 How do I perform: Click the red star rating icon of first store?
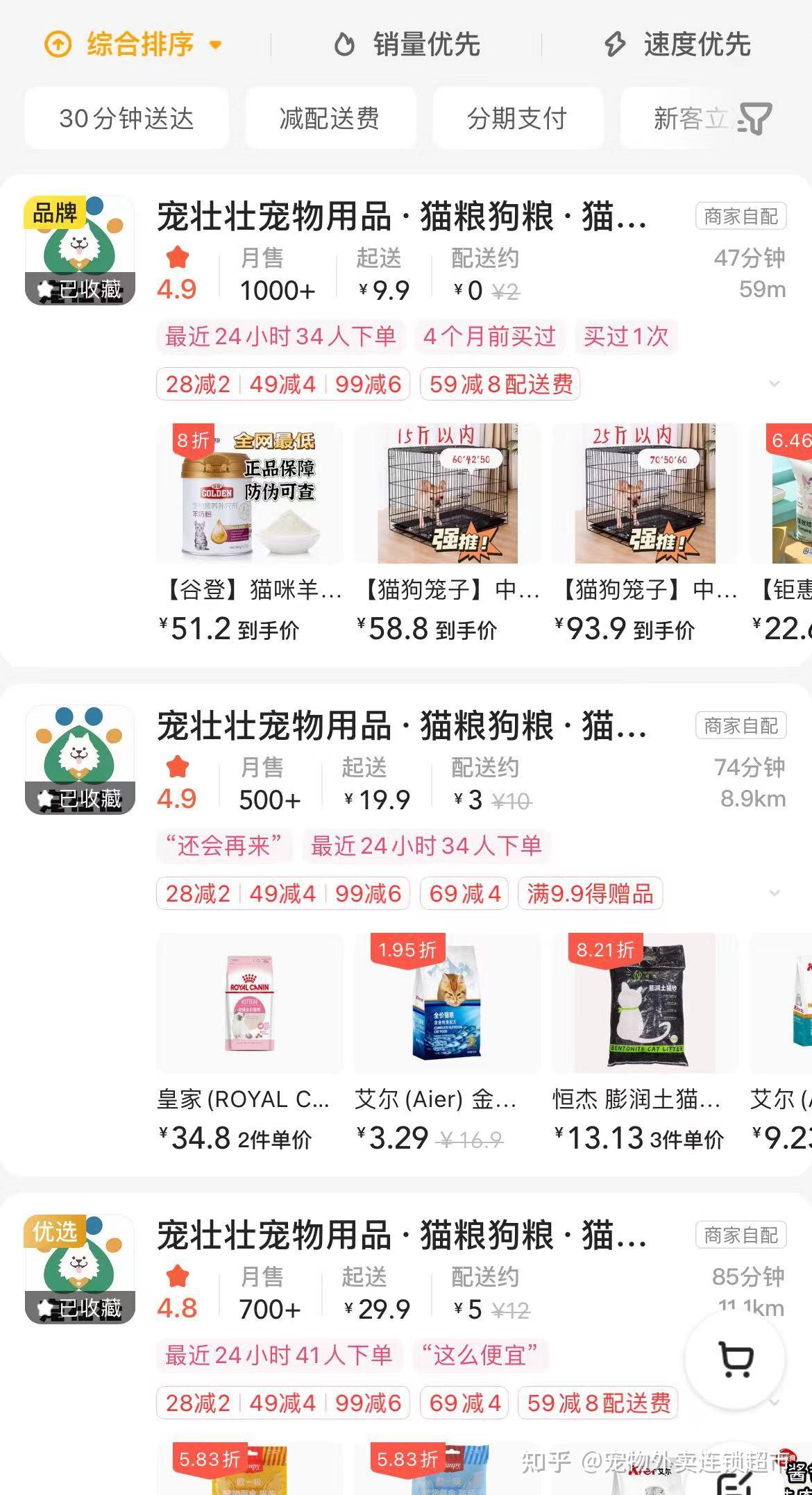178,258
